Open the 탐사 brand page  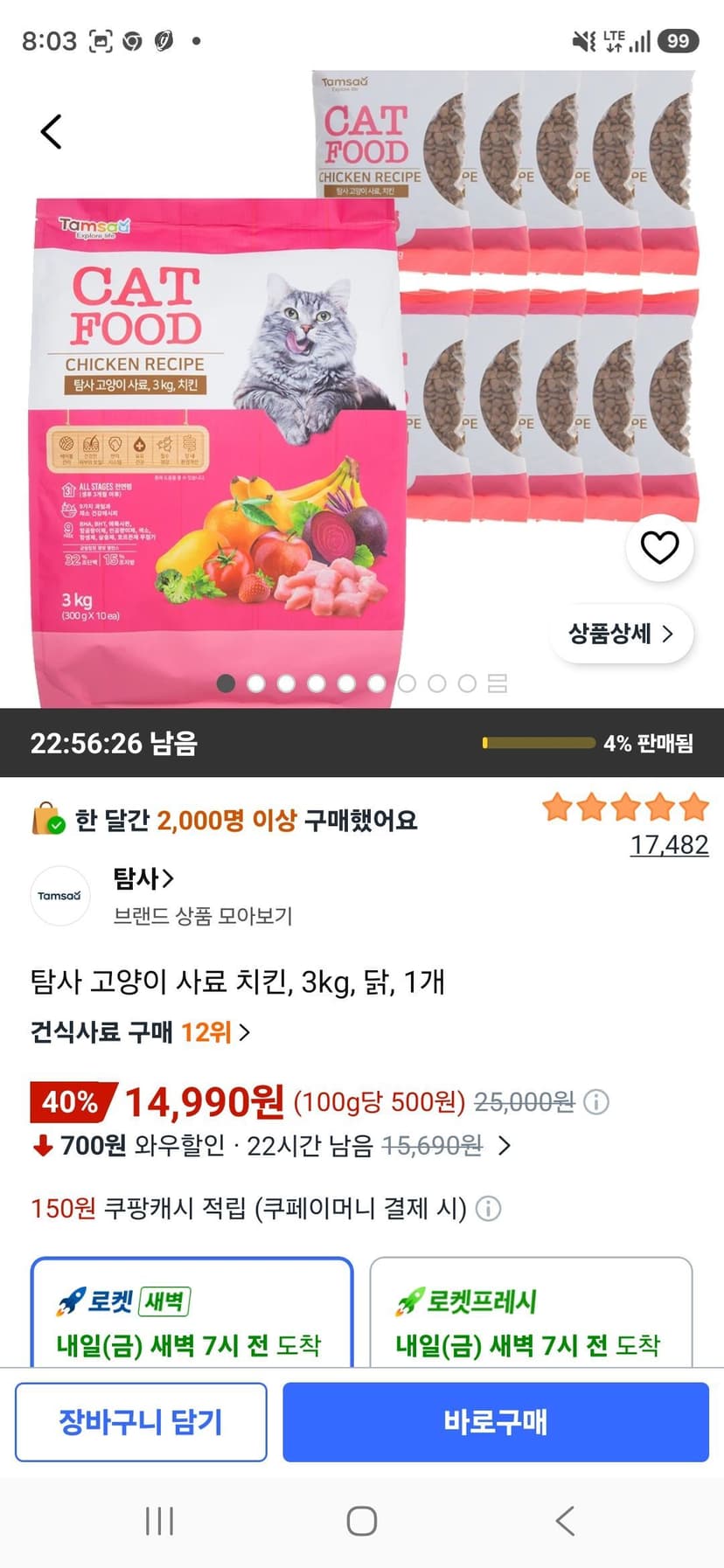pos(143,878)
